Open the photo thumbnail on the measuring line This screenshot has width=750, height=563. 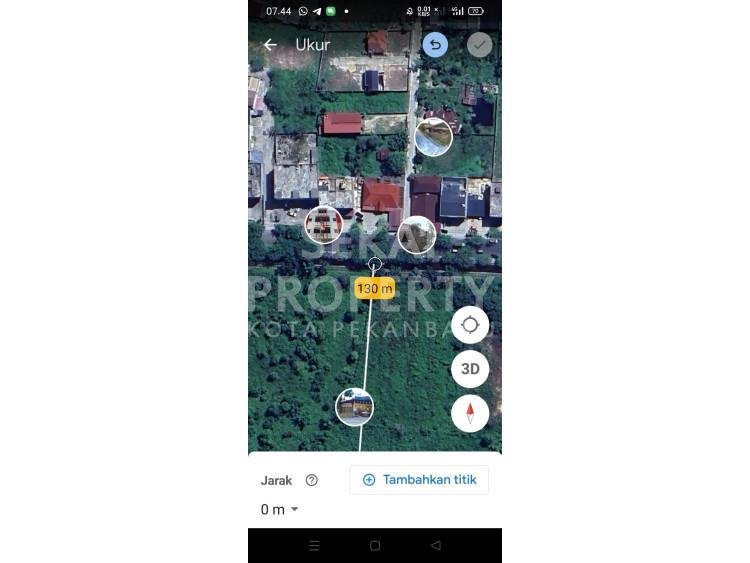[354, 406]
